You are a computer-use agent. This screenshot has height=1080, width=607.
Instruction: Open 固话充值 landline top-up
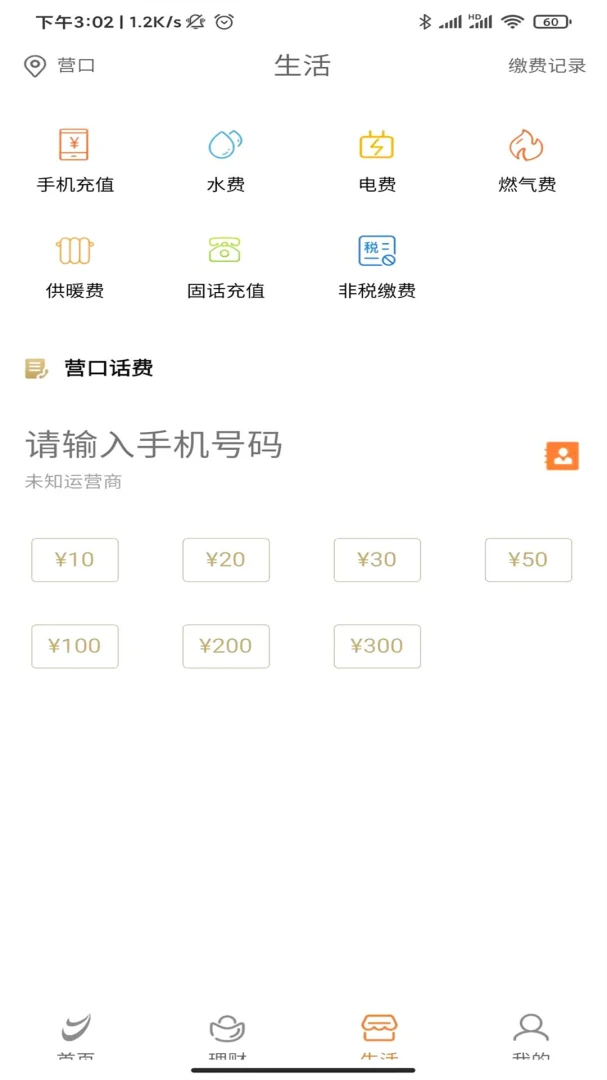226,266
